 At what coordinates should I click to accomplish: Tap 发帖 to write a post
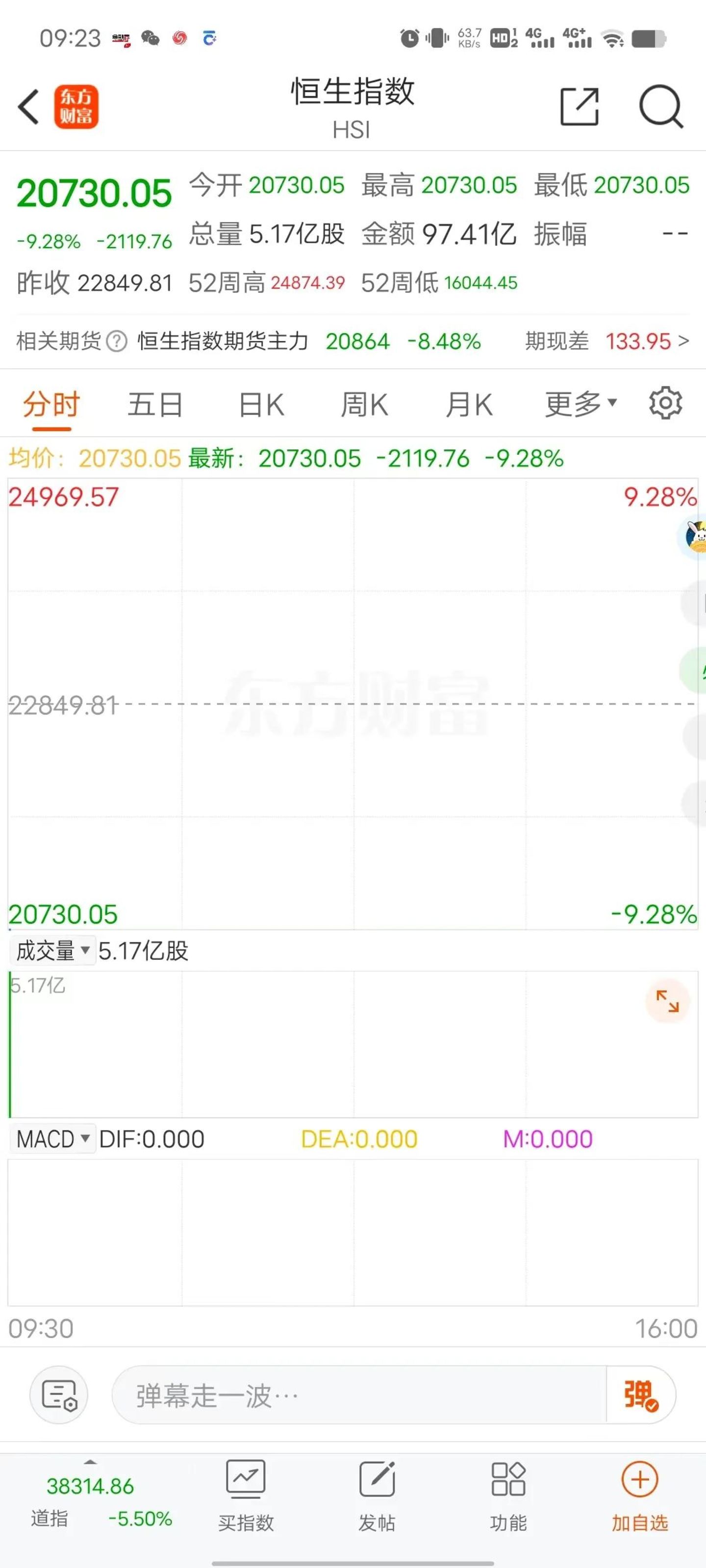377,1495
